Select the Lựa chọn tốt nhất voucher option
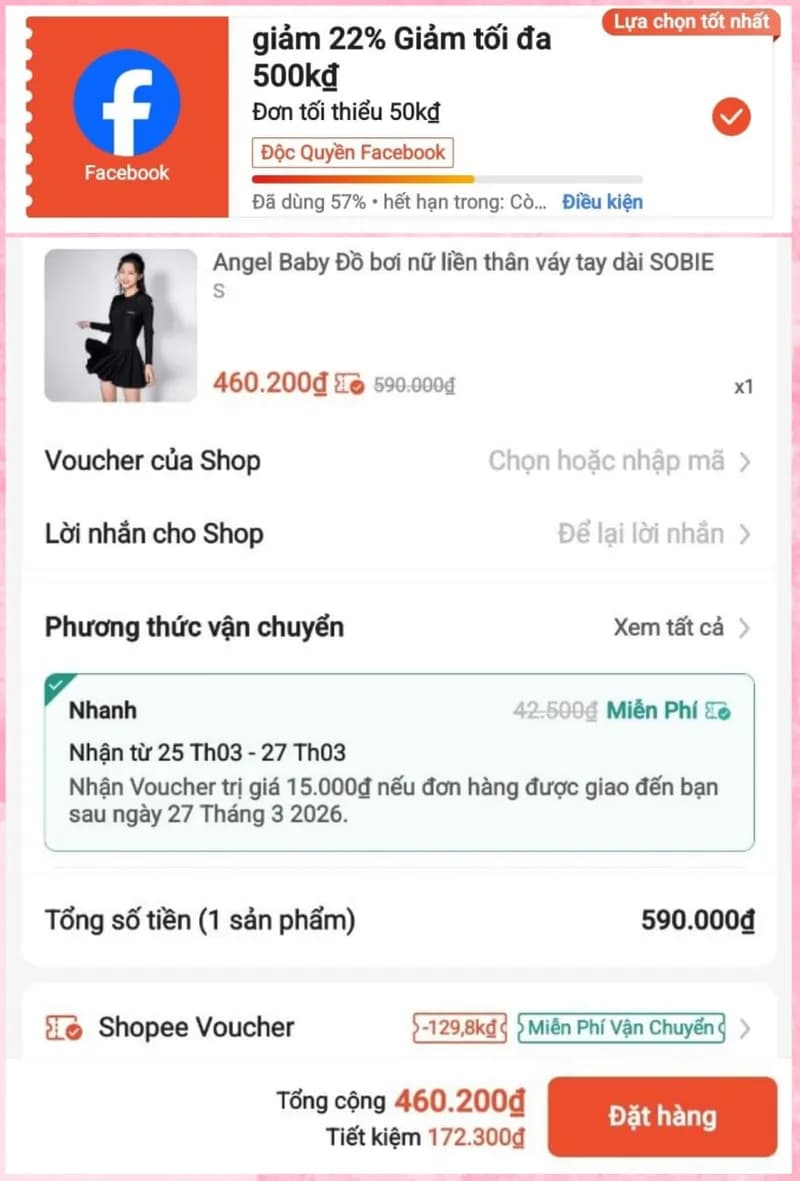Screen dimensions: 800x1181 pyautogui.click(x=690, y=21)
